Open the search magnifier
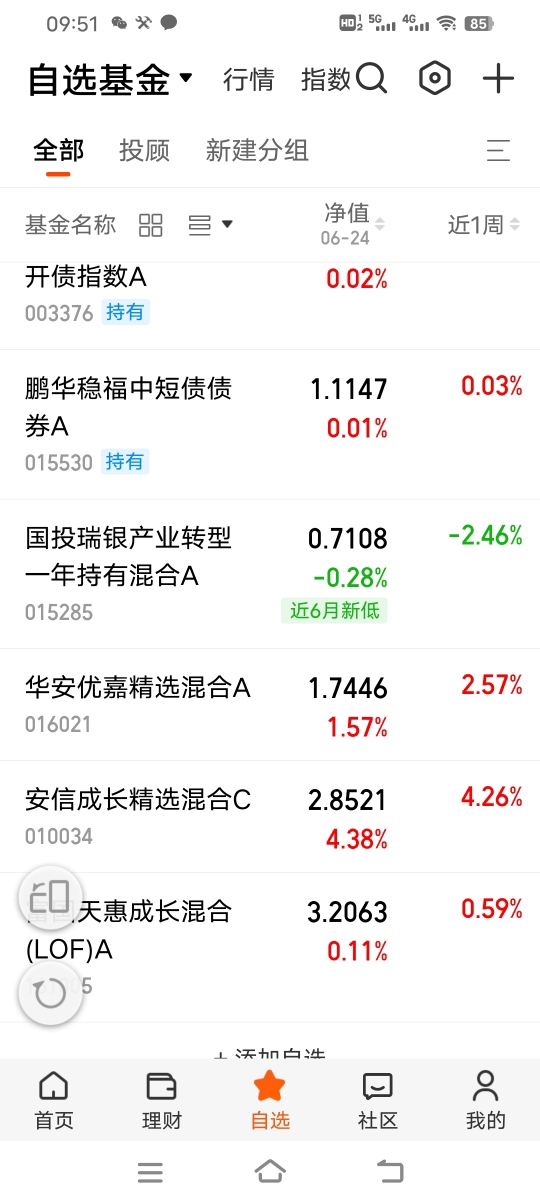Screen dimensions: 540x1204 click(x=371, y=78)
